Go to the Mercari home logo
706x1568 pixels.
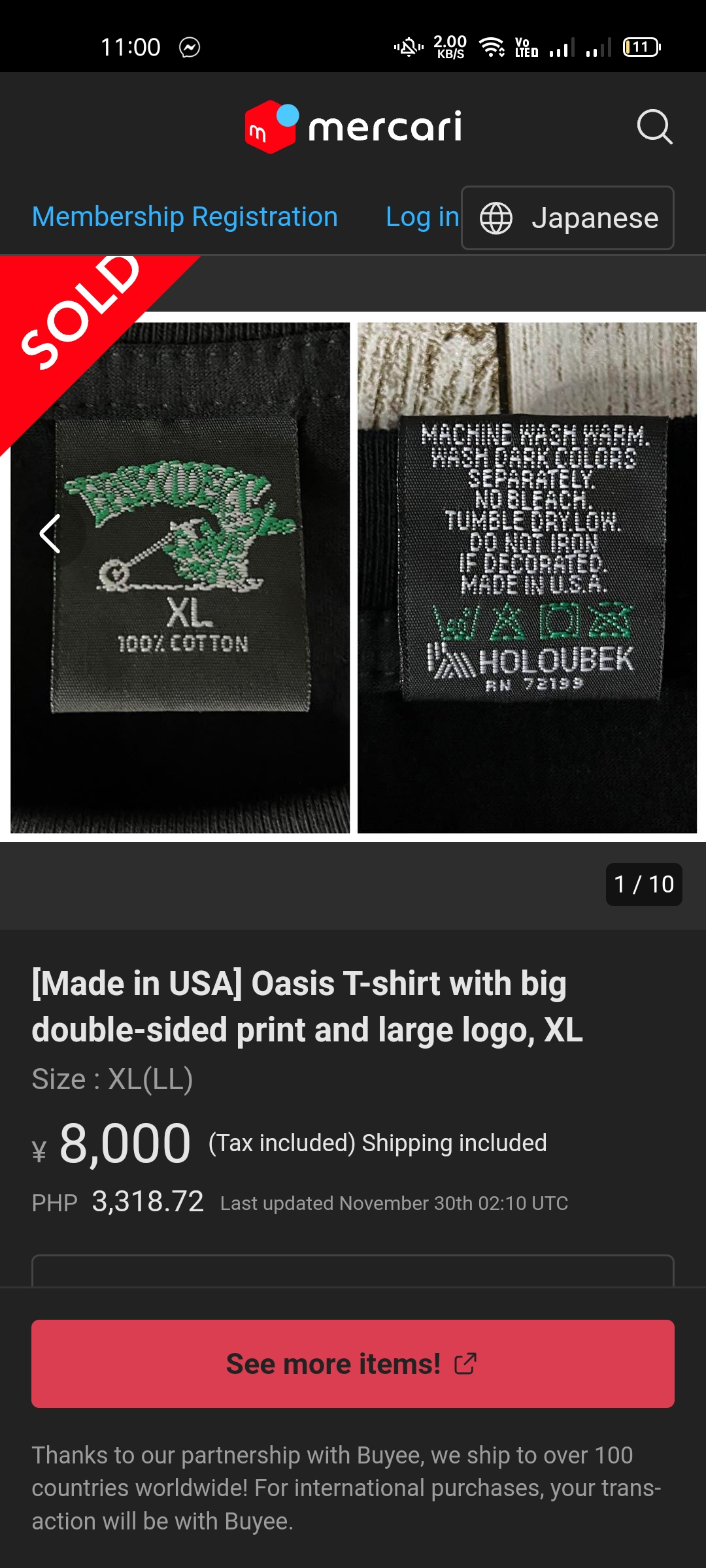[353, 126]
